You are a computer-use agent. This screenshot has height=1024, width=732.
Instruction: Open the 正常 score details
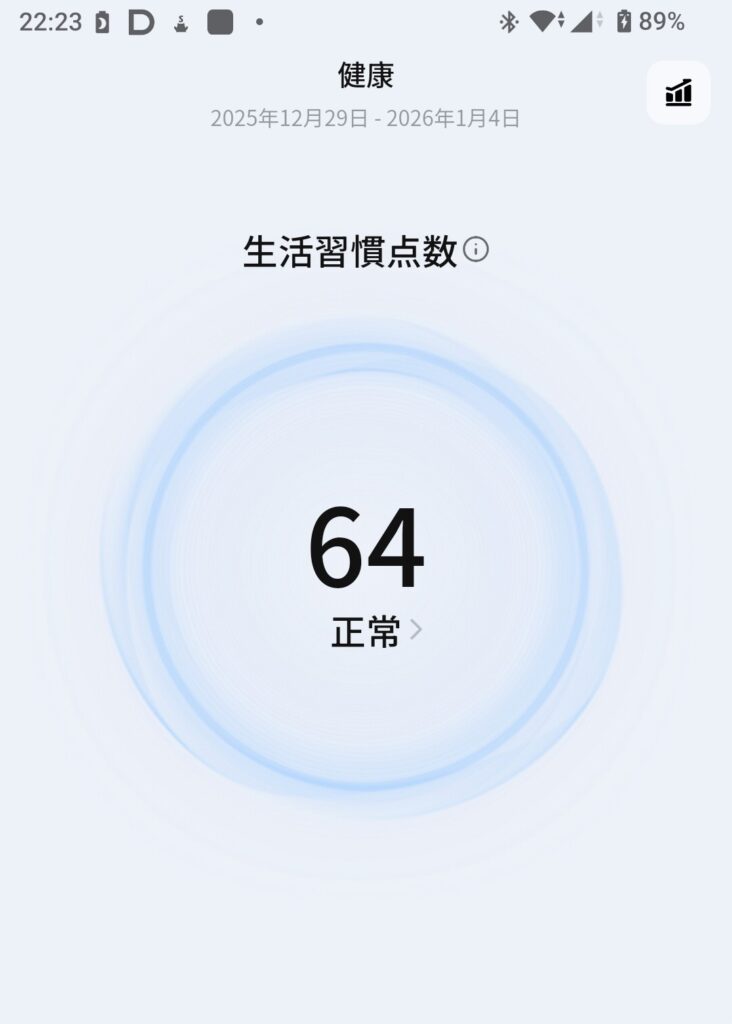coord(377,632)
